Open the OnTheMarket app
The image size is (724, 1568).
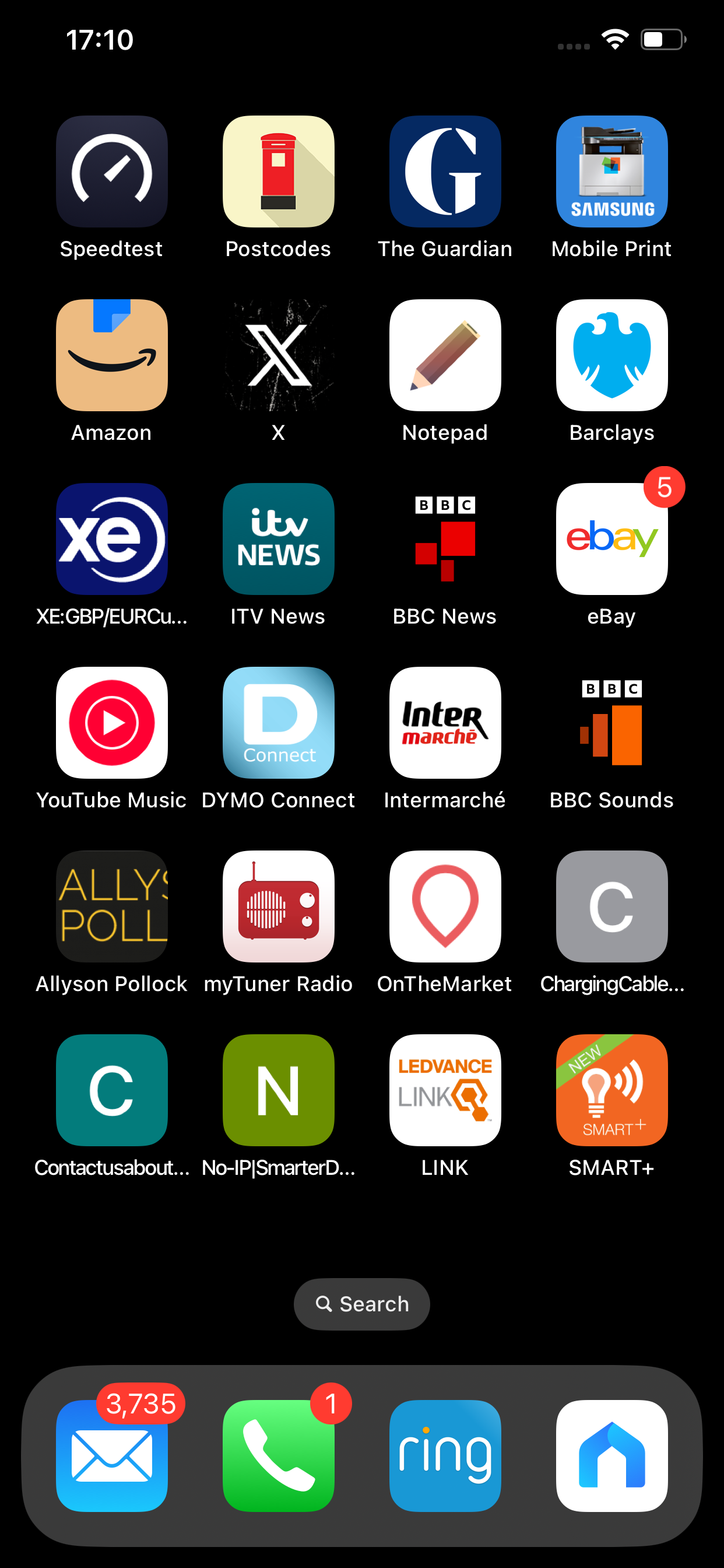[445, 907]
